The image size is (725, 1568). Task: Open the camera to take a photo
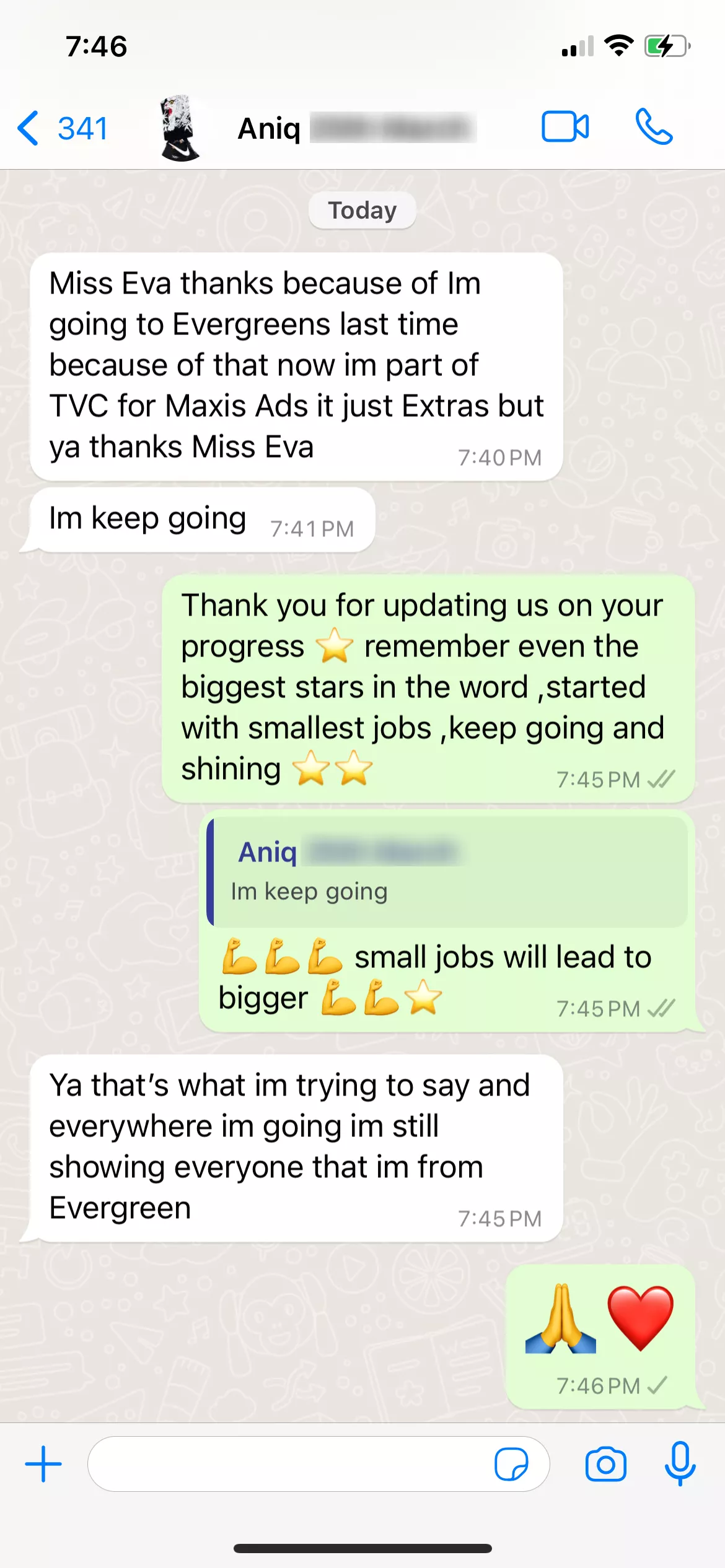point(605,1464)
